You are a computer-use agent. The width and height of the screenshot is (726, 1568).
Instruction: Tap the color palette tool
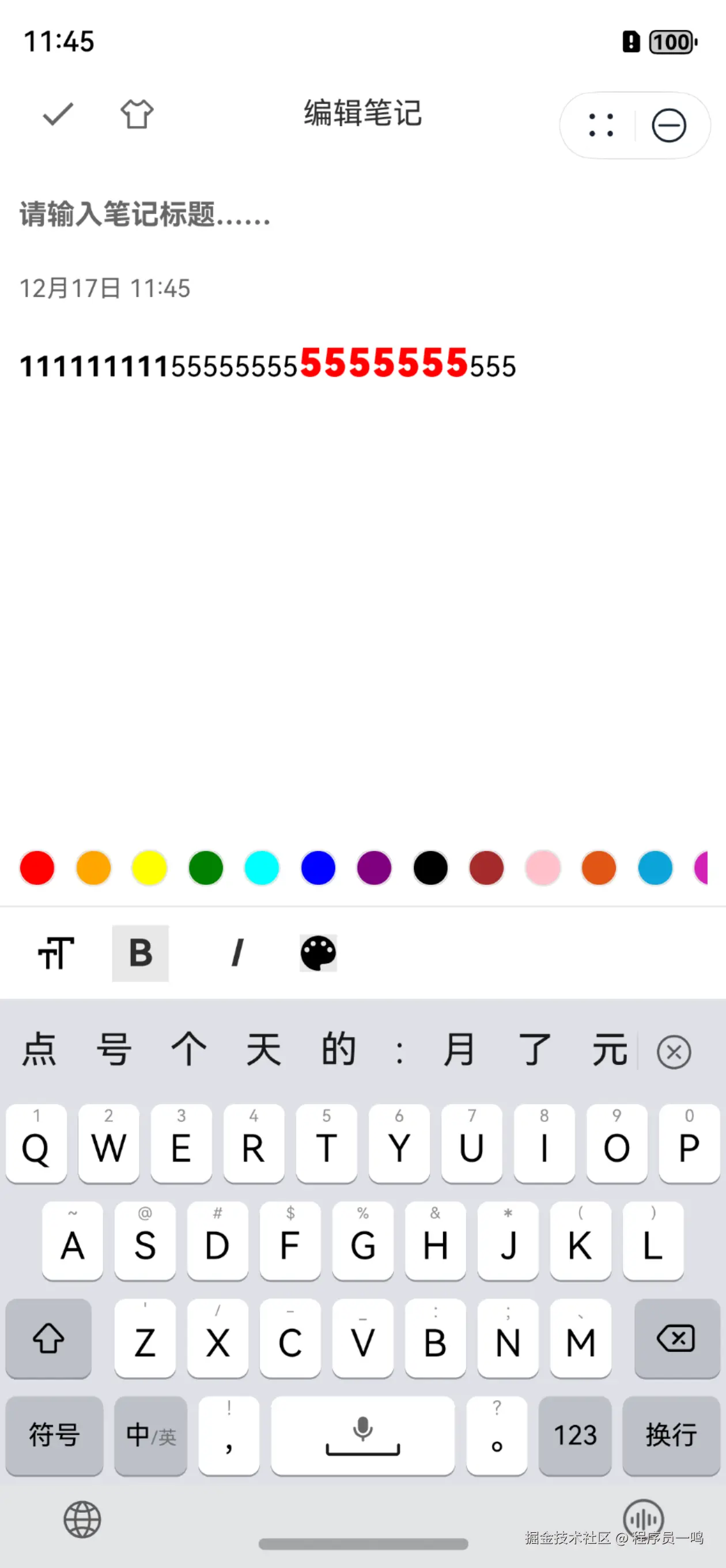(x=318, y=952)
